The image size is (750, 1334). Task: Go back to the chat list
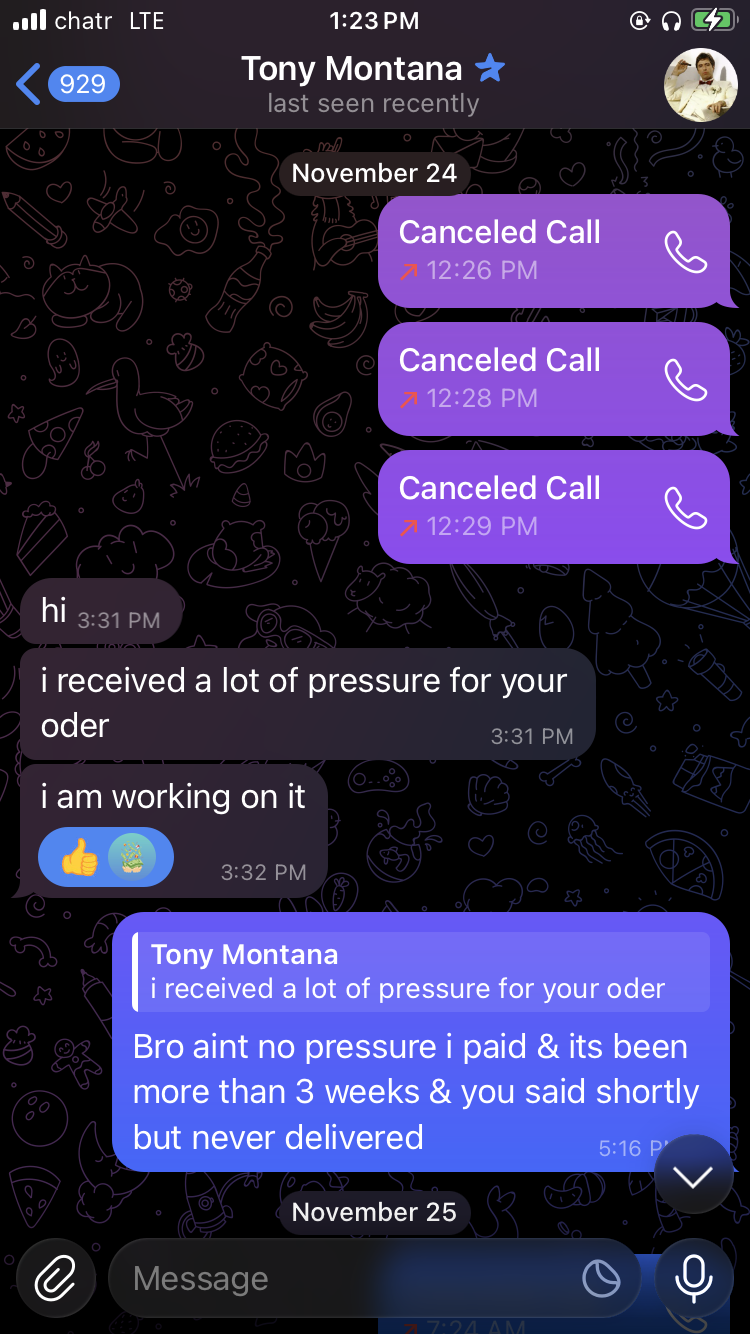(66, 84)
